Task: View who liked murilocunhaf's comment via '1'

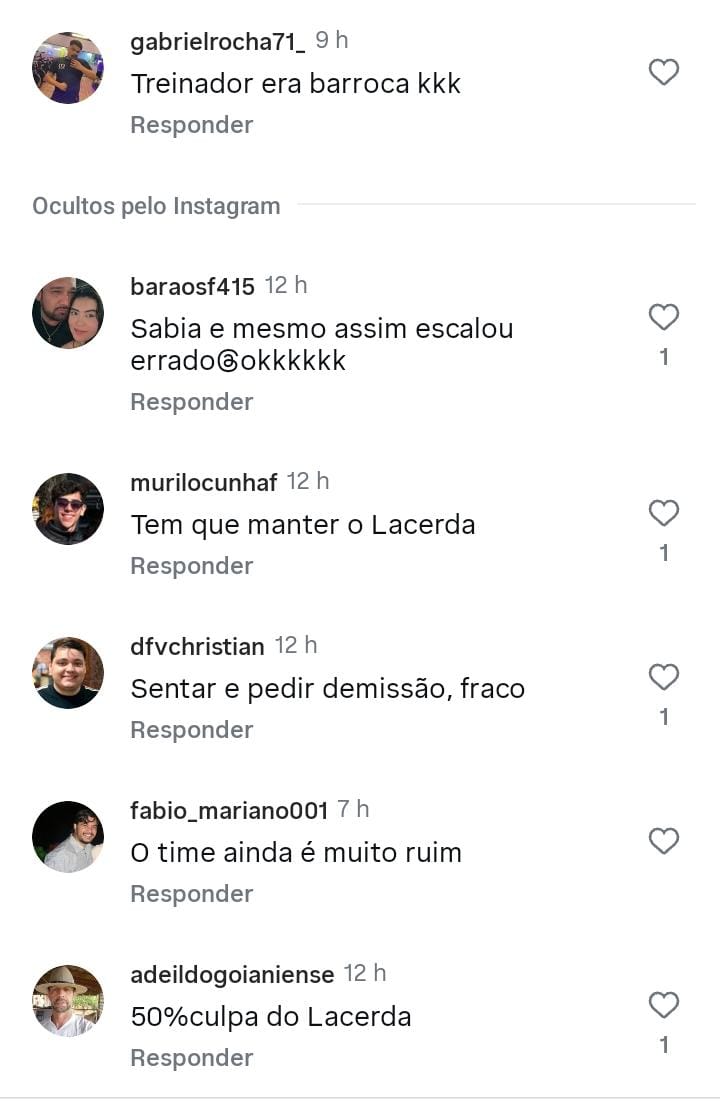Action: point(663,551)
